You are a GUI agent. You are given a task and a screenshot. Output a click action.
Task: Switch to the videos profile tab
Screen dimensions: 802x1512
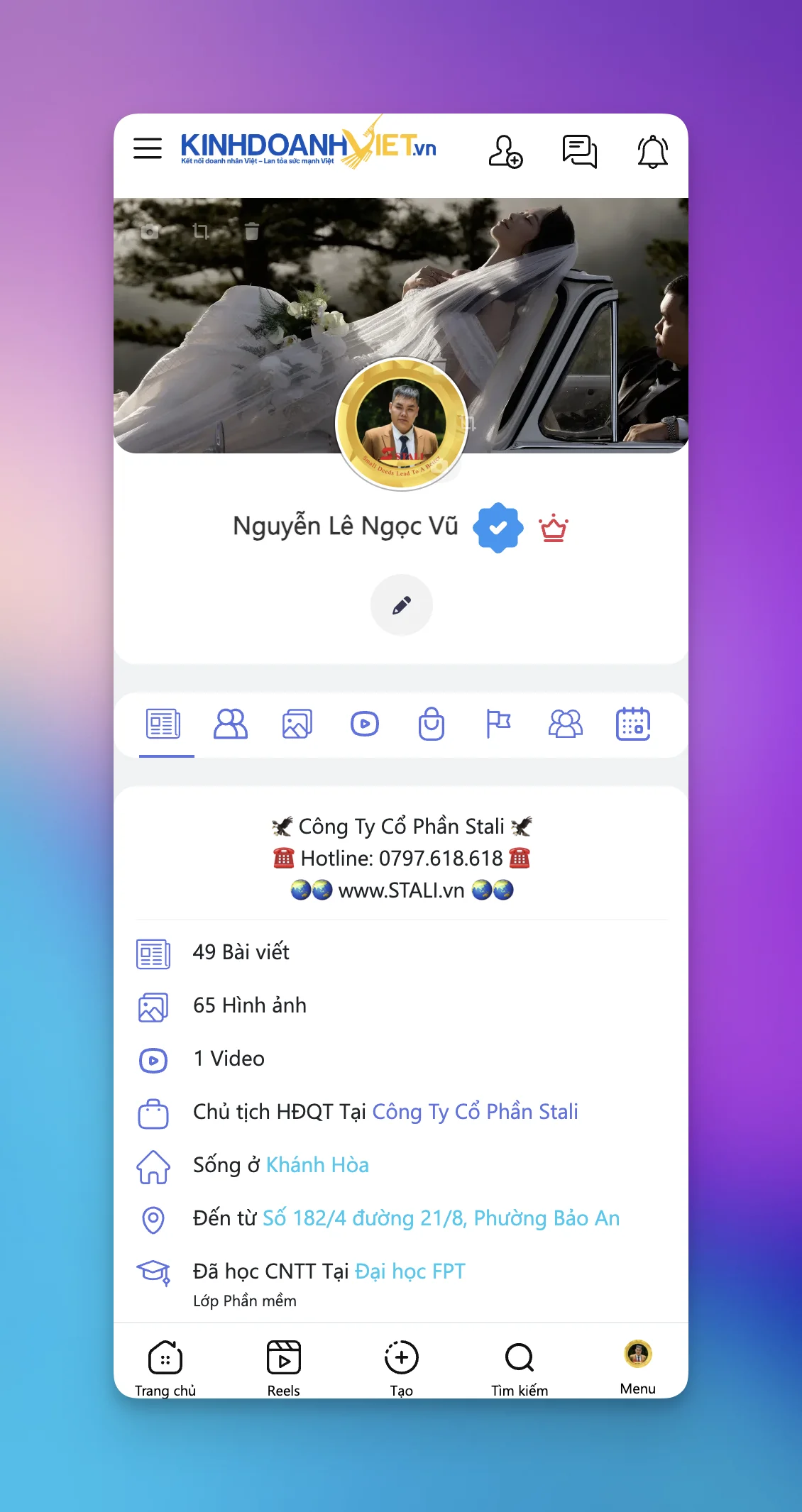pyautogui.click(x=364, y=724)
